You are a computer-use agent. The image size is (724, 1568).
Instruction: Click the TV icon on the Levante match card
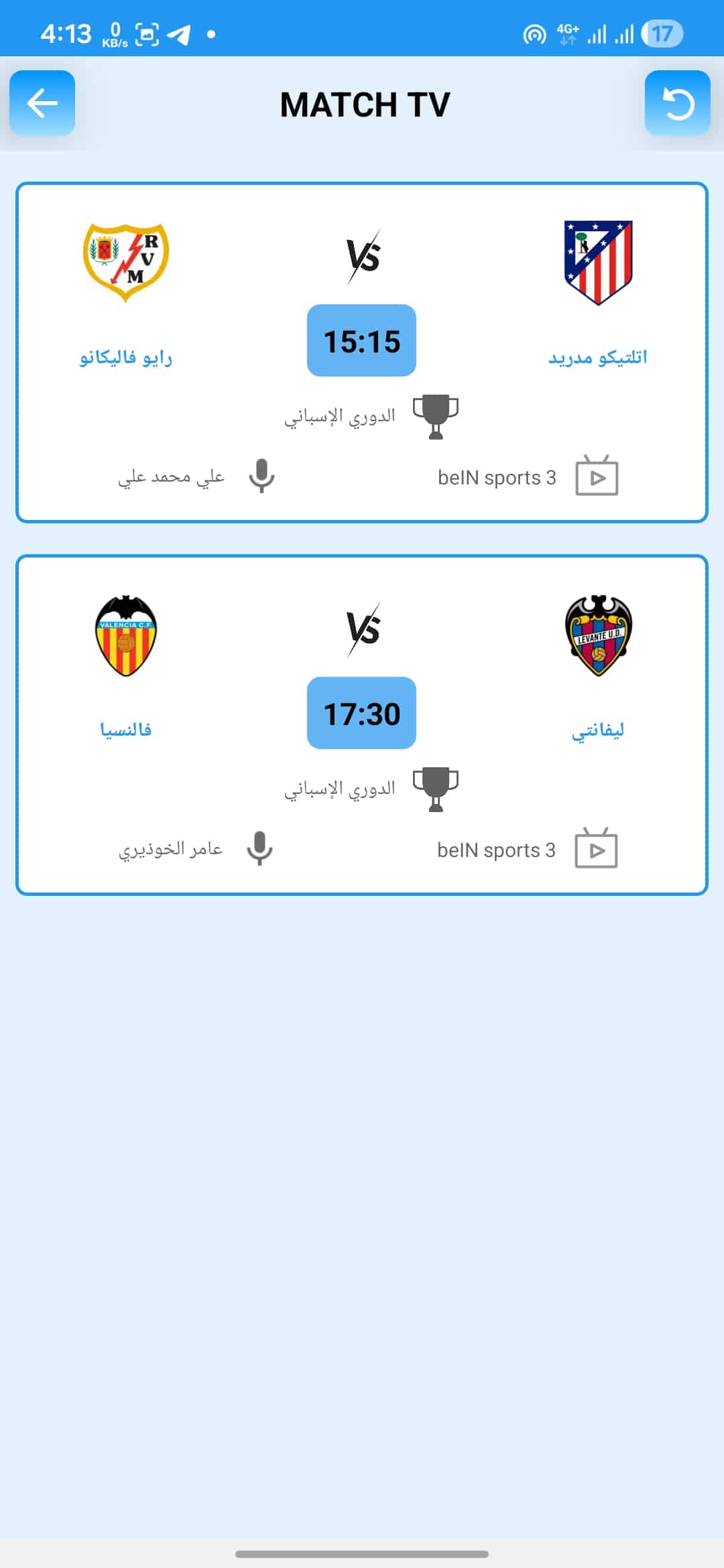click(597, 848)
